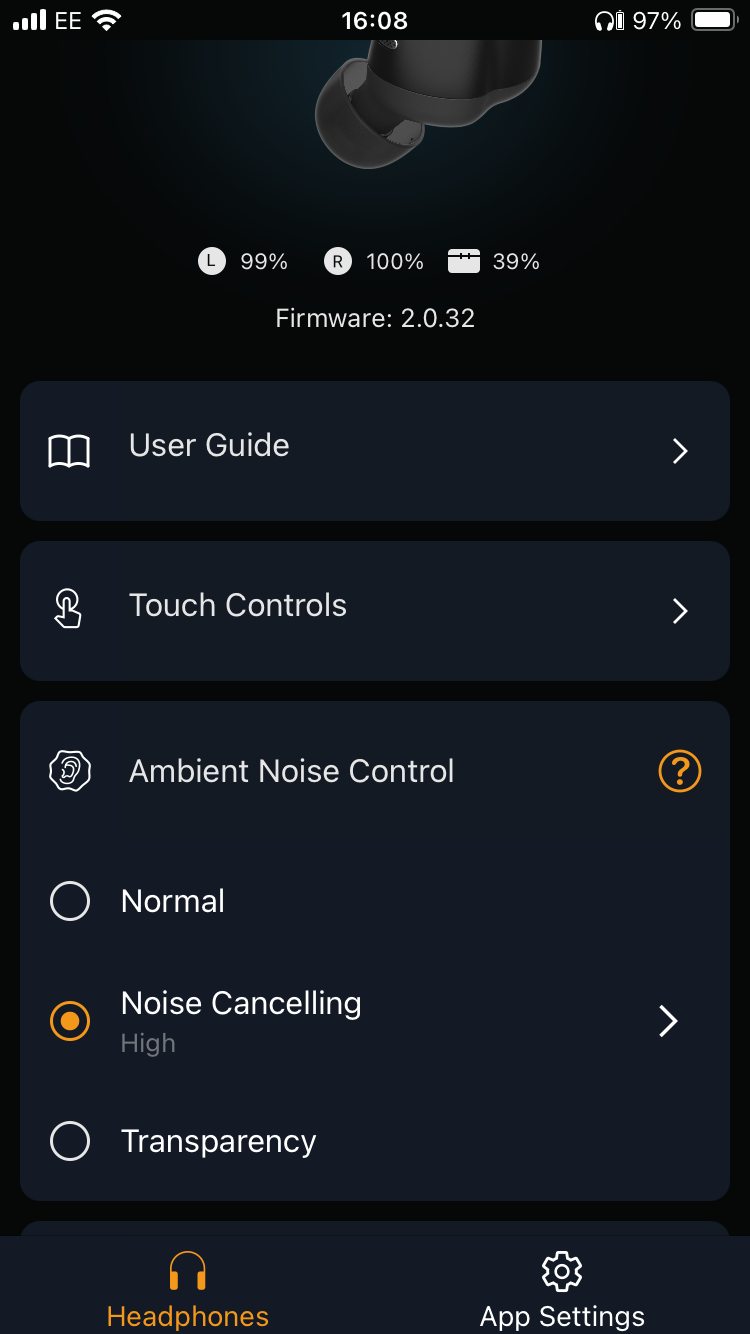Image resolution: width=750 pixels, height=1334 pixels.
Task: Click the Firmware 2.0.32 label
Action: point(375,318)
